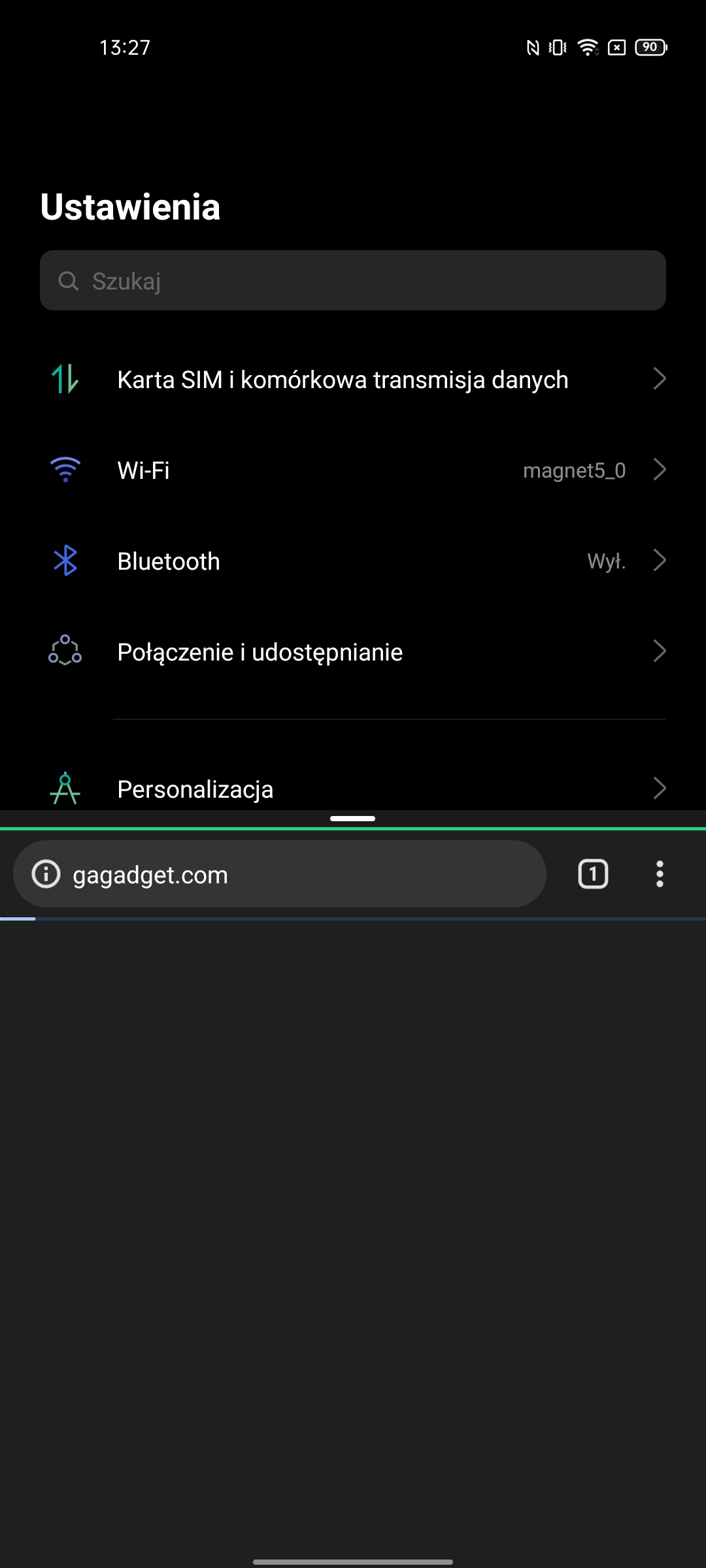Tap the split-screen divider handle
706x1568 pixels.
[353, 819]
